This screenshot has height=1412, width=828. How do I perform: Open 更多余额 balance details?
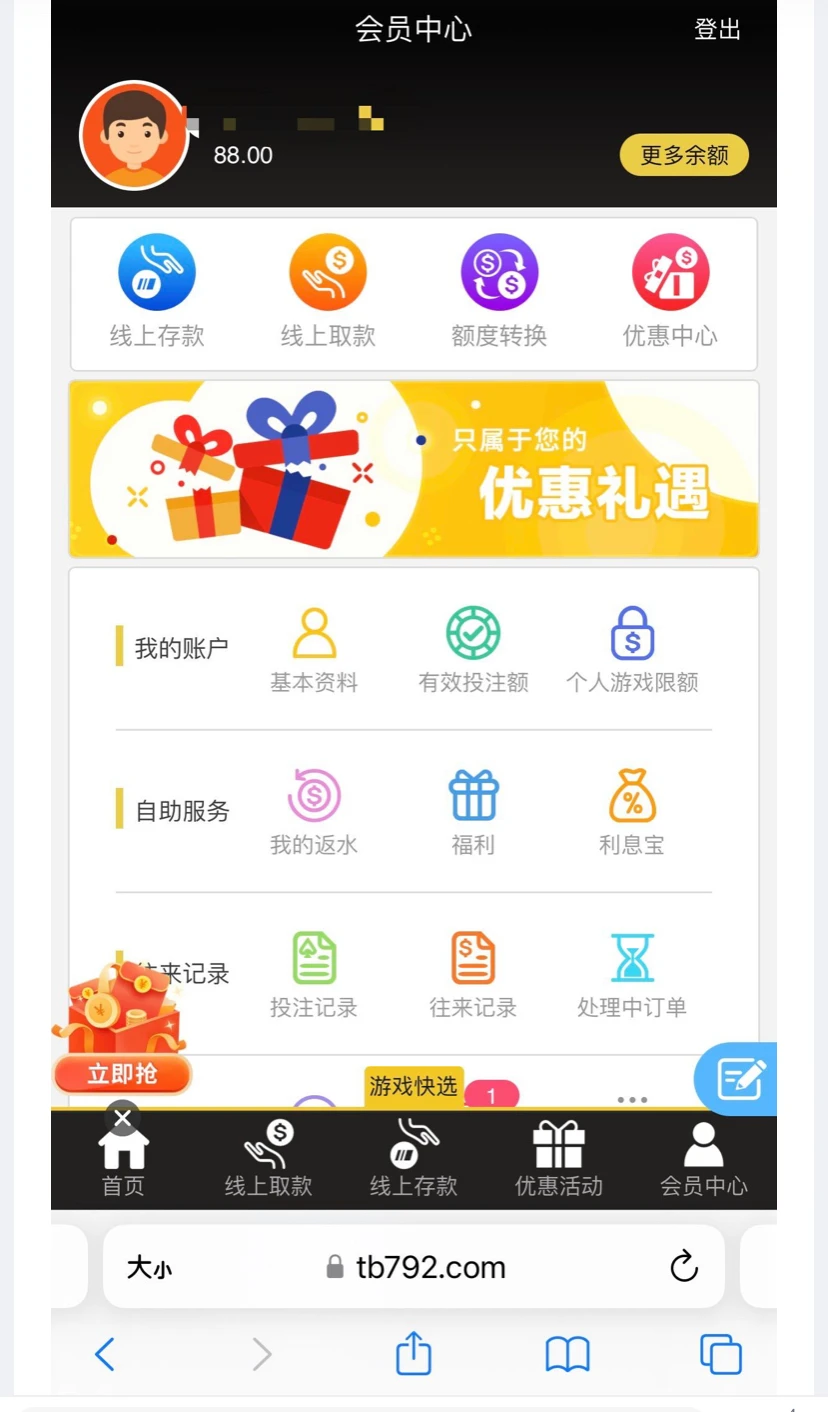point(684,155)
